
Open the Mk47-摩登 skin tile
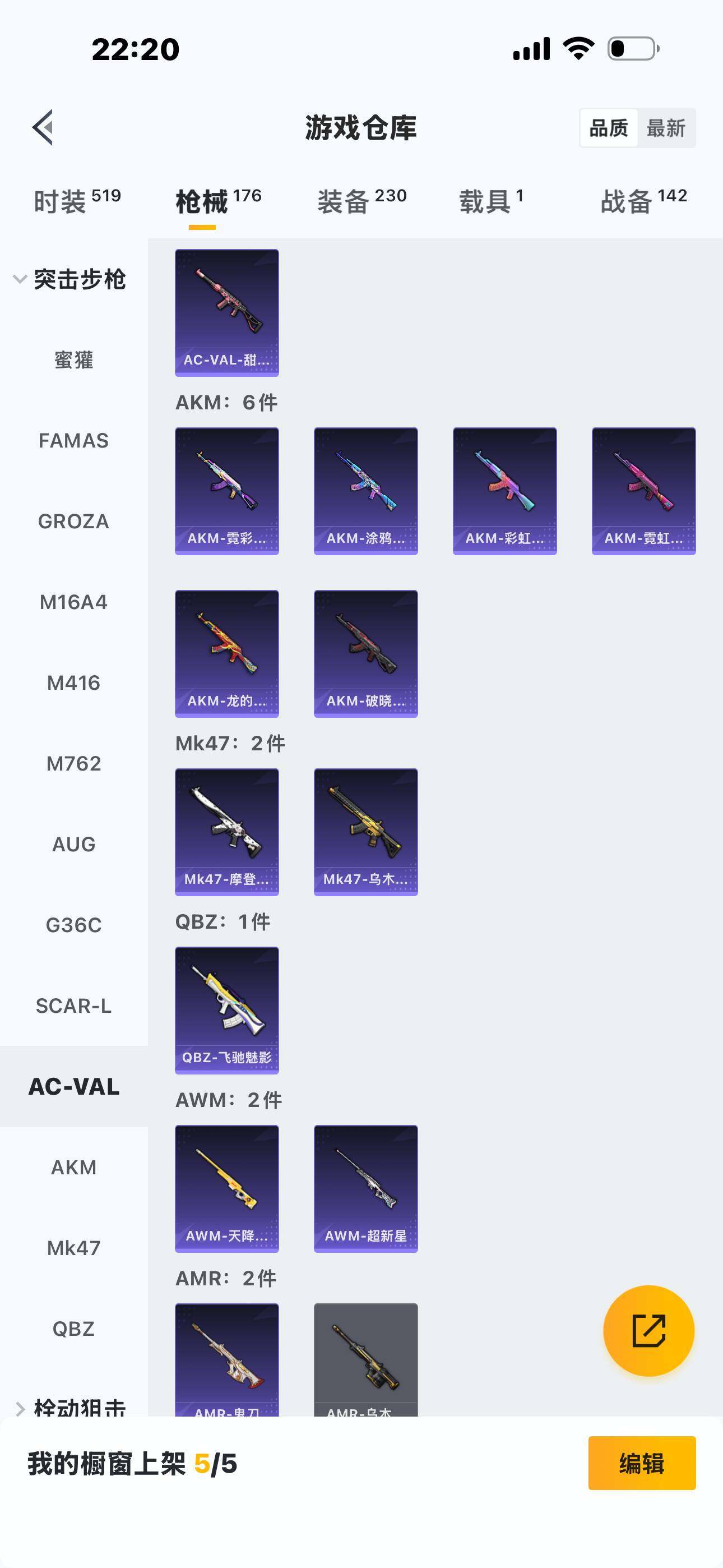point(226,832)
